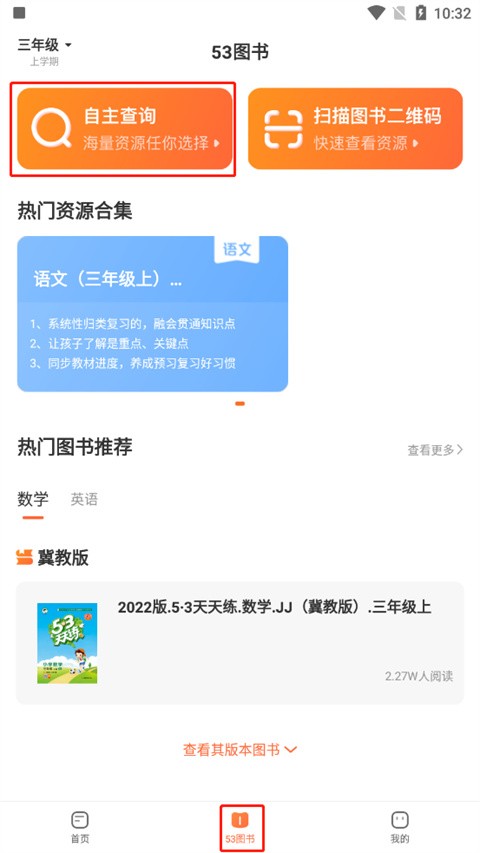Tap 查看更多 for recommended books
The height and width of the screenshot is (853, 480).
pyautogui.click(x=435, y=450)
